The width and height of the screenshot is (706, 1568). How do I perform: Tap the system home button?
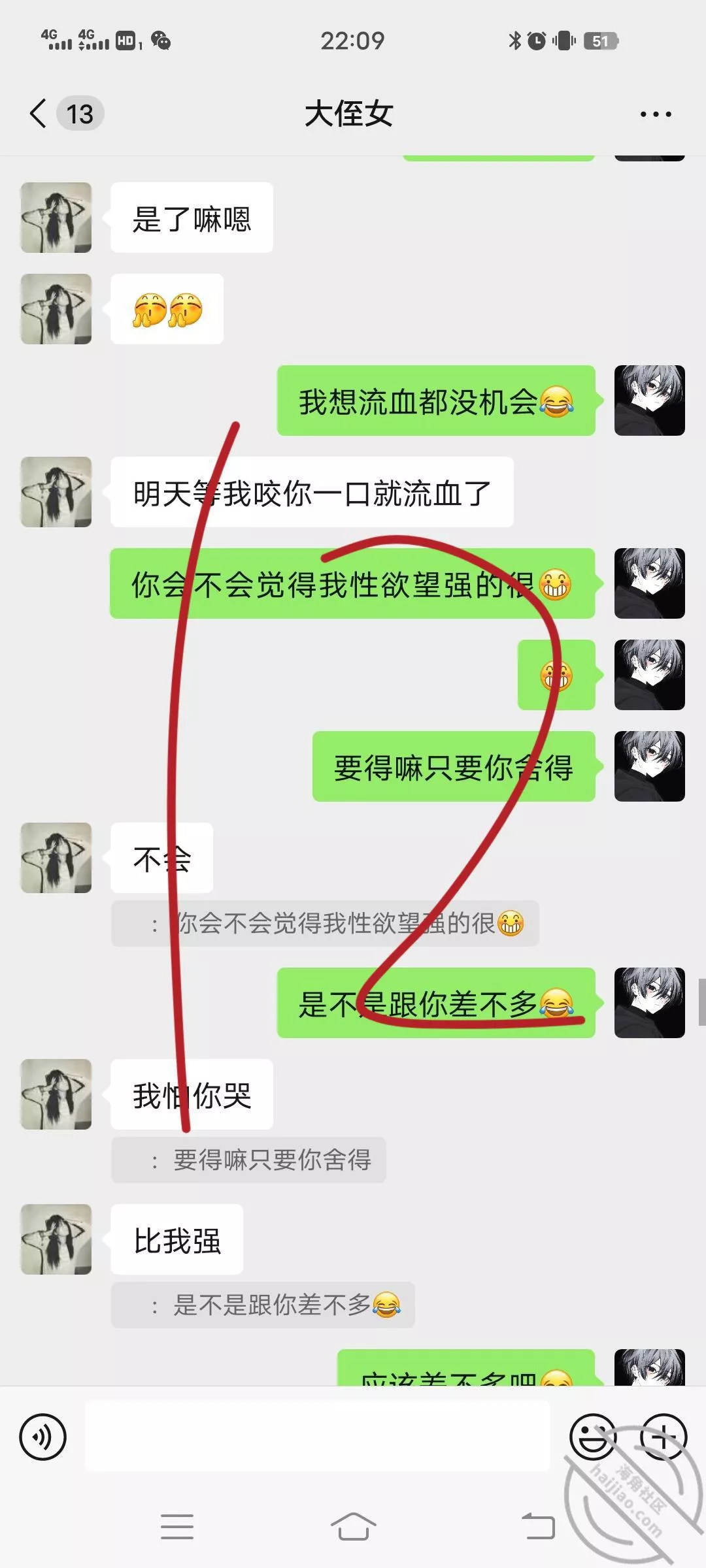[x=353, y=1527]
